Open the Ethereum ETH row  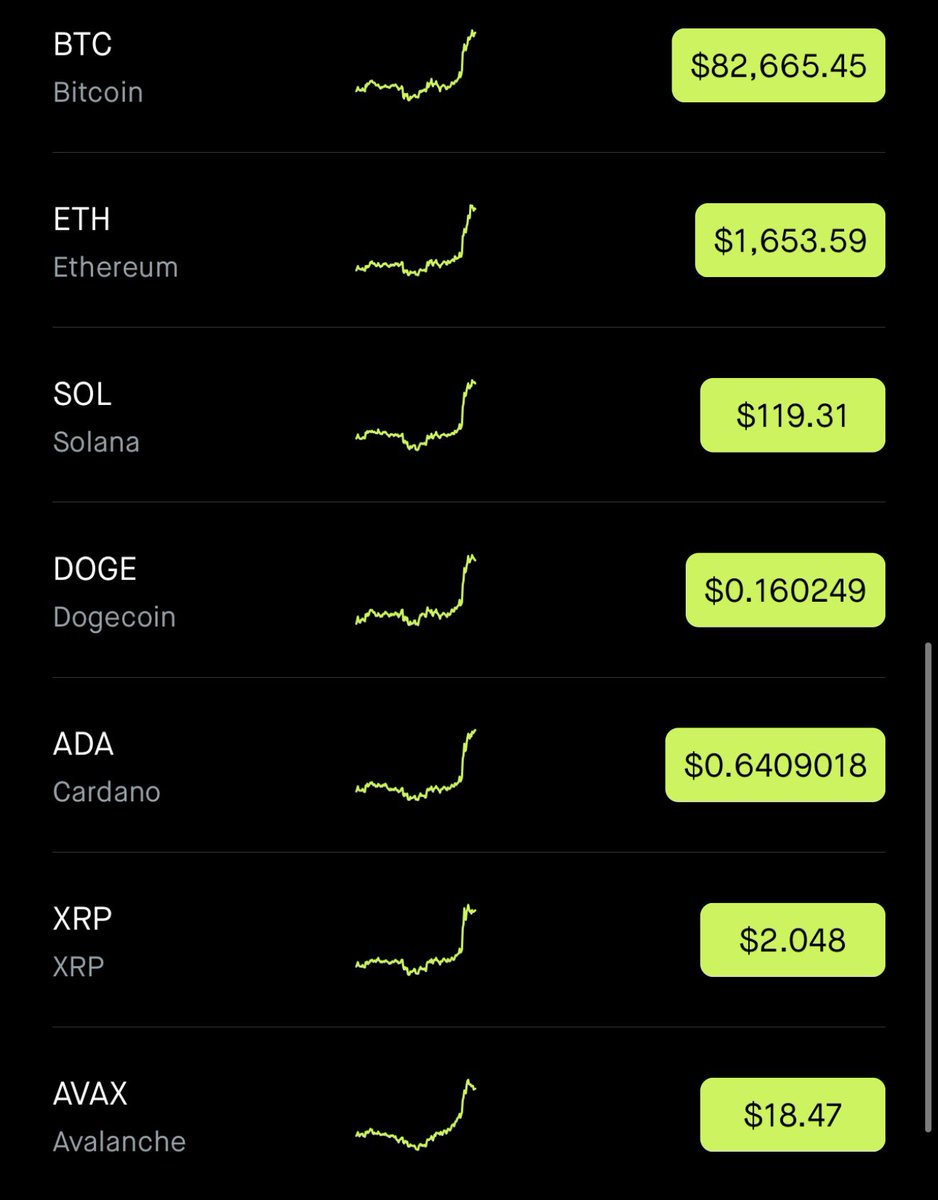[115, 242]
